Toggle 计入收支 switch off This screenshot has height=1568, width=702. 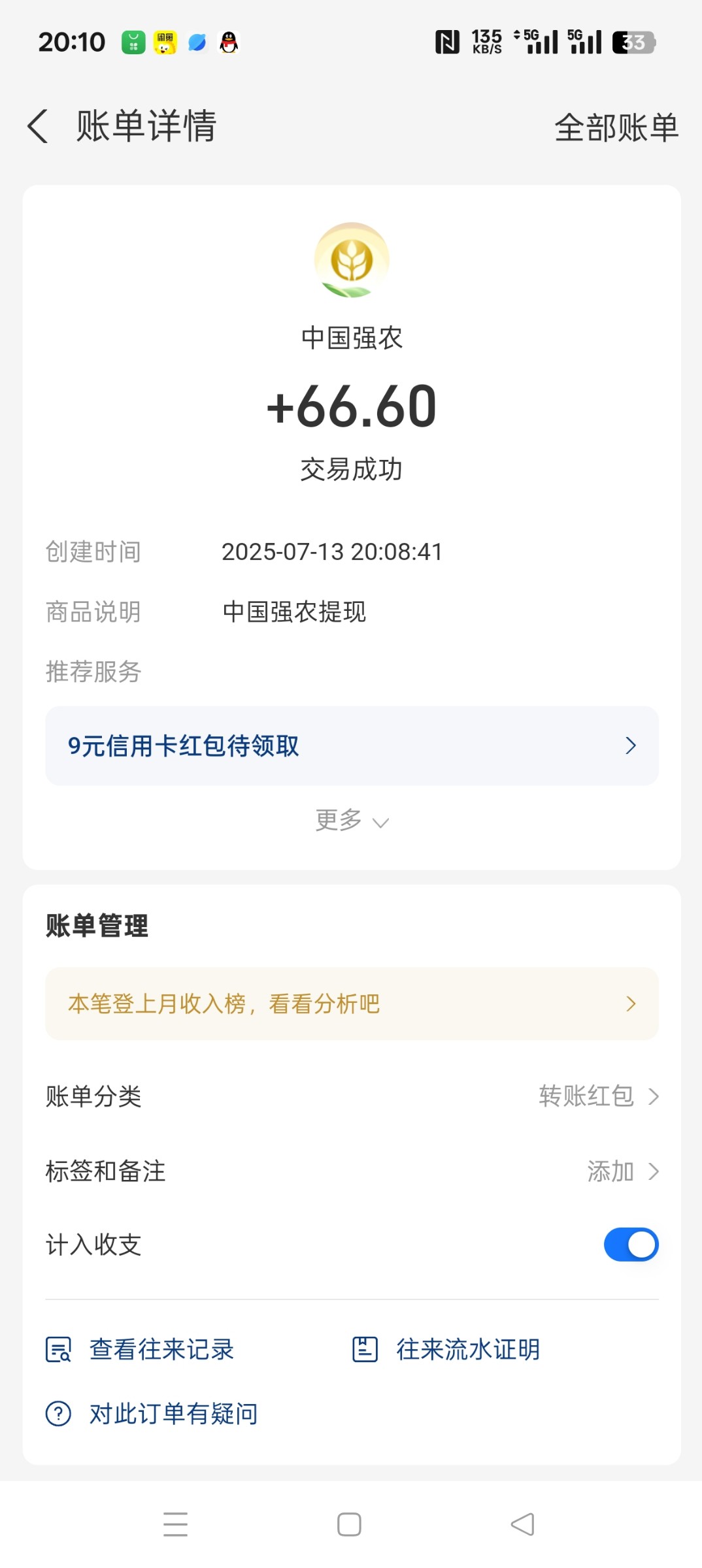tap(631, 1245)
